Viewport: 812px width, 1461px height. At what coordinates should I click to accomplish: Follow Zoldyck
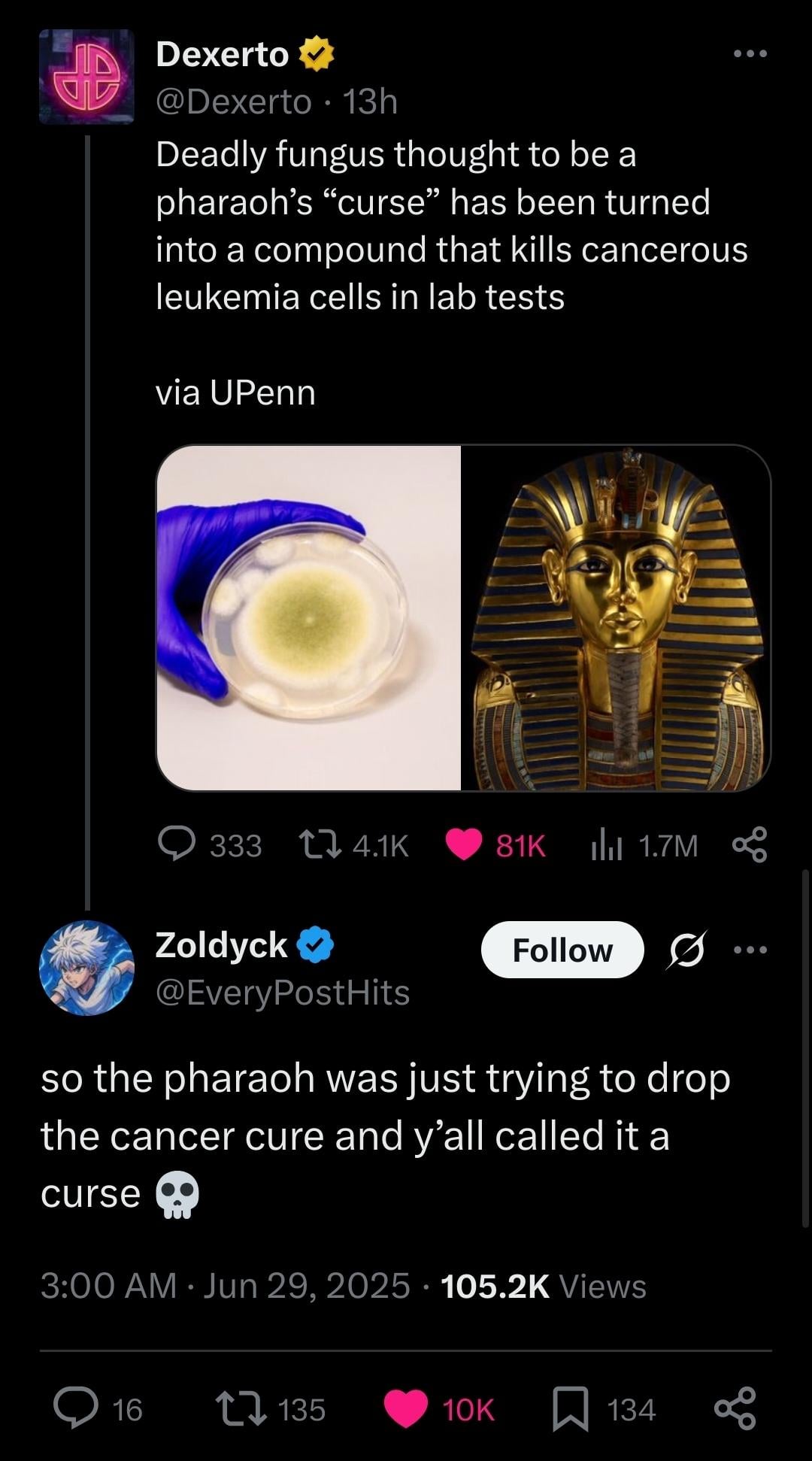click(562, 950)
